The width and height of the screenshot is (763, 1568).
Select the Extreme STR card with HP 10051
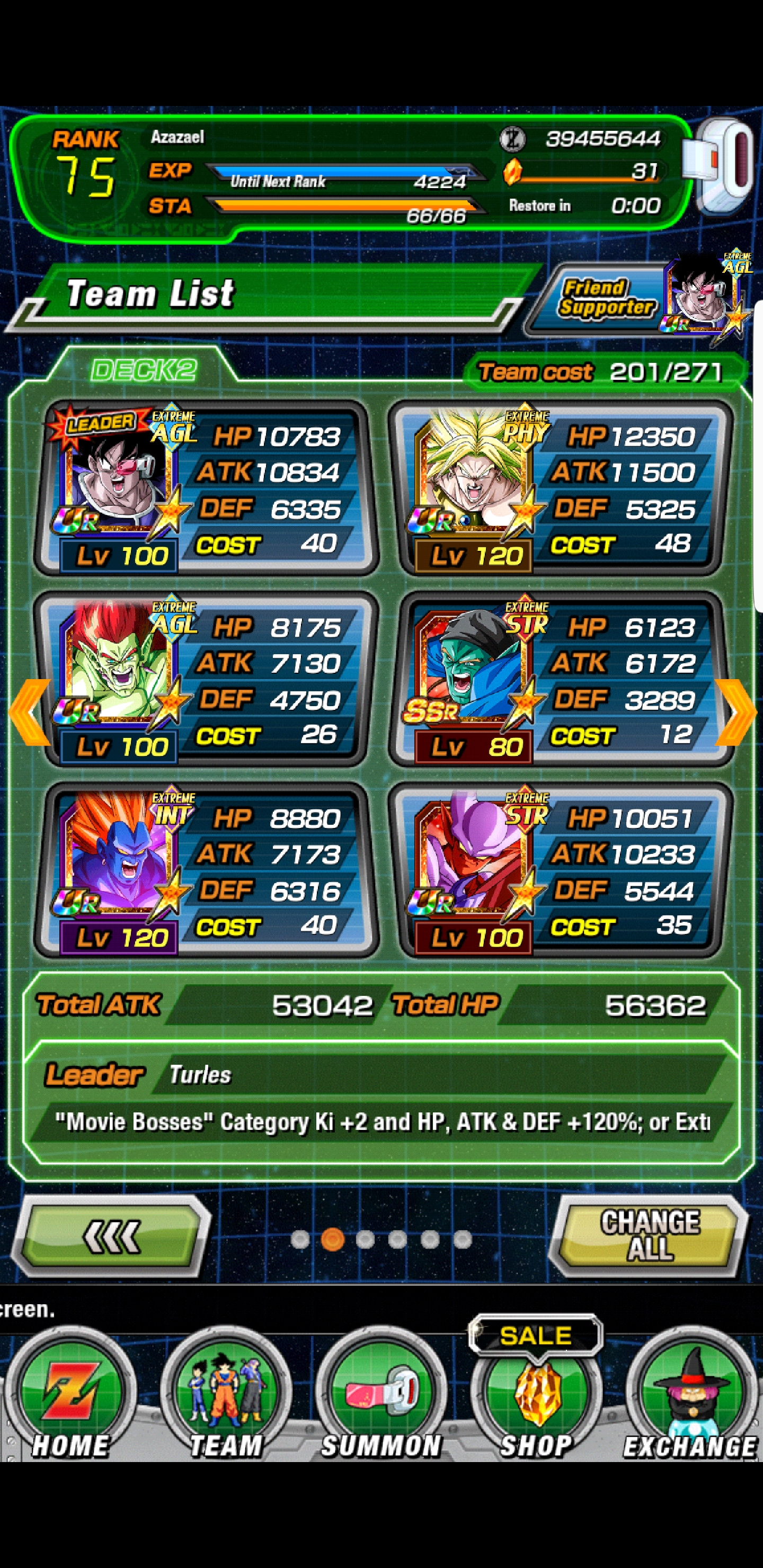click(560, 870)
